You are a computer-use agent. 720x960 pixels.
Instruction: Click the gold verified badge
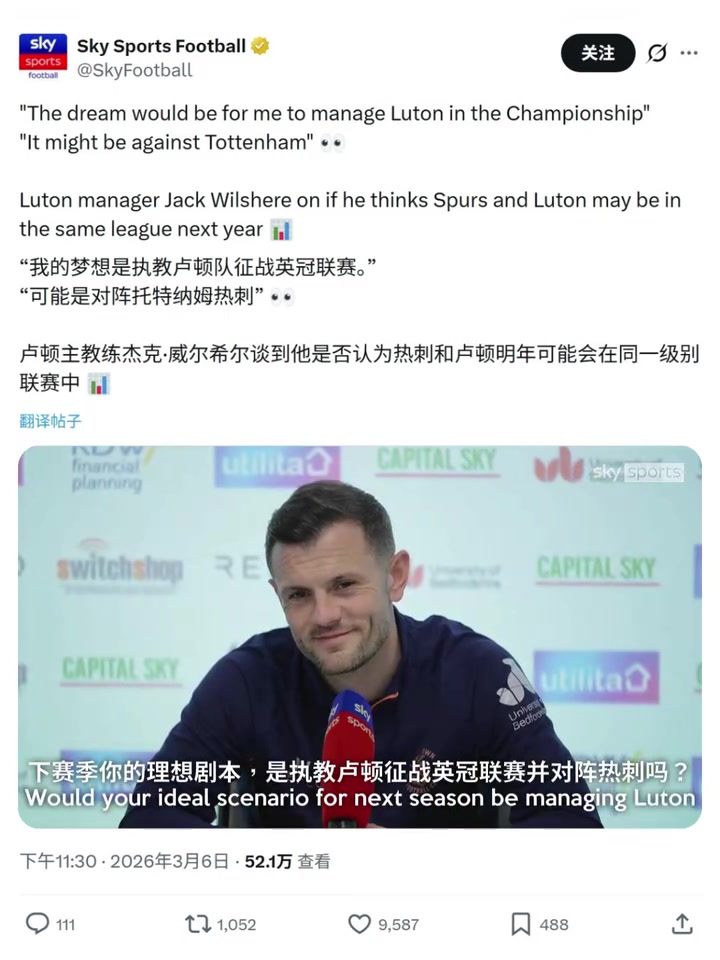(x=260, y=45)
